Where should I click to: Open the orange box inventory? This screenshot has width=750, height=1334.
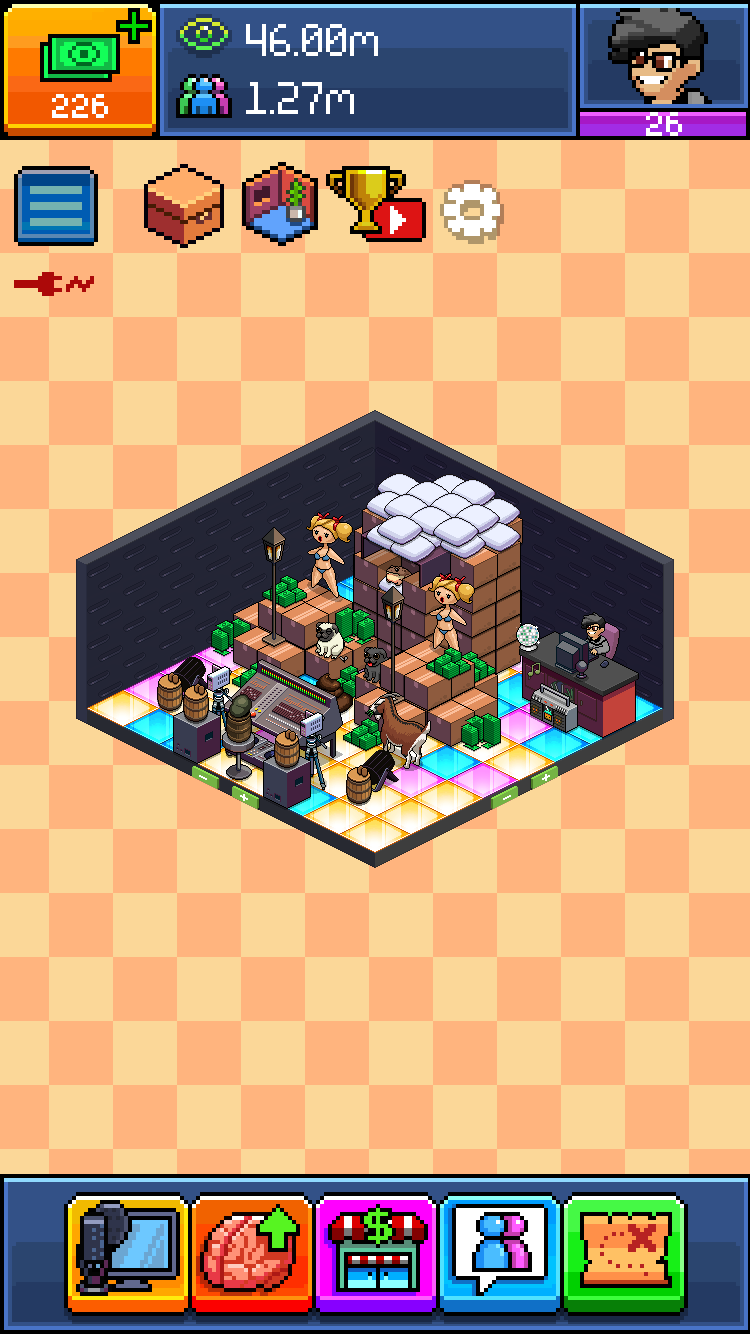tap(182, 205)
